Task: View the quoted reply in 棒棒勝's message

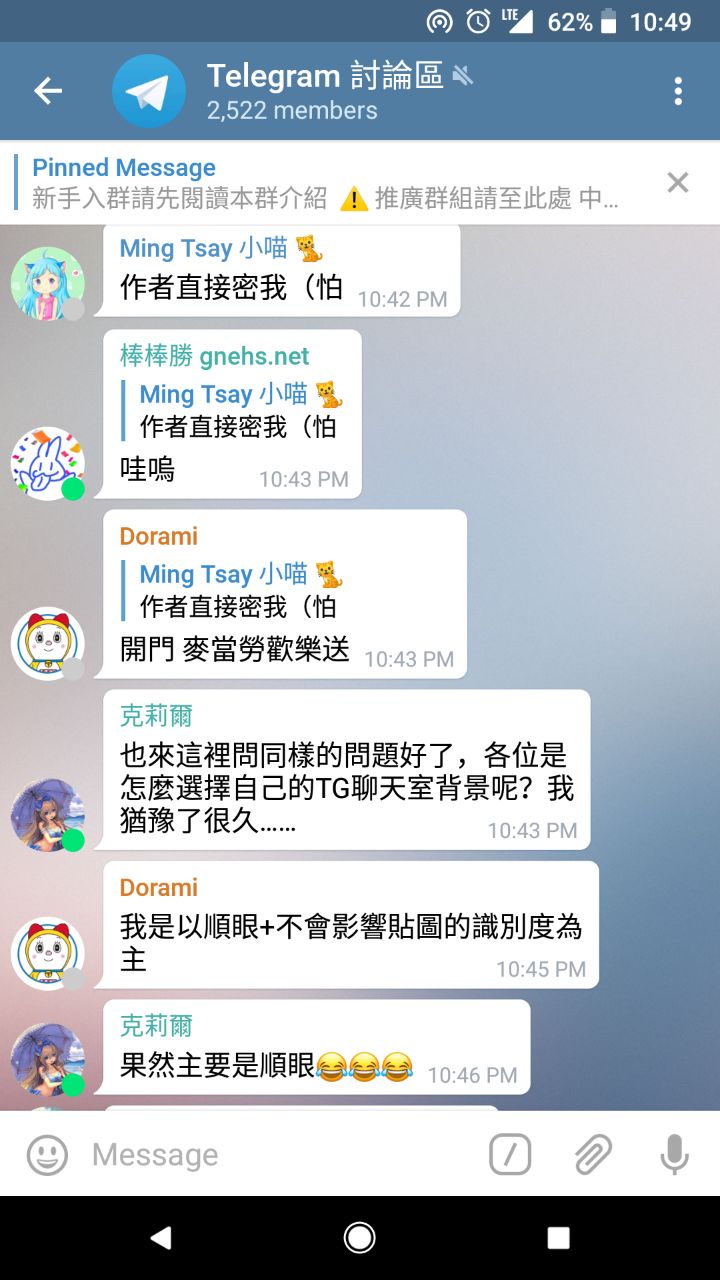Action: point(240,410)
